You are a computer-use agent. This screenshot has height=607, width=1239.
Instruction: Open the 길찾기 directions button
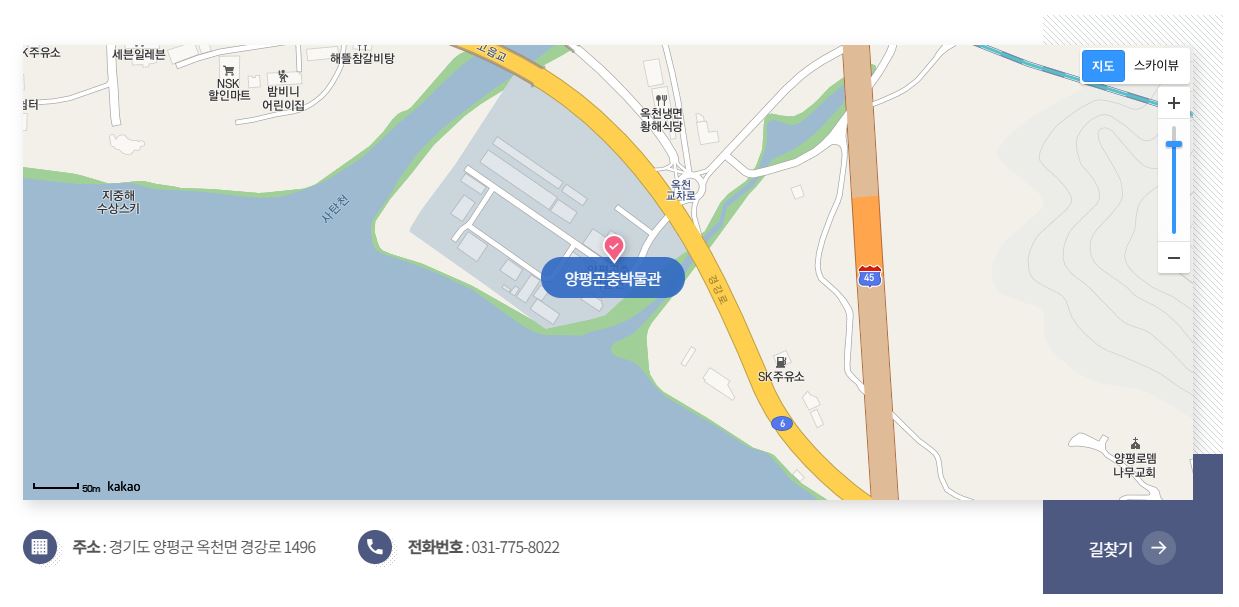pyautogui.click(x=1131, y=548)
